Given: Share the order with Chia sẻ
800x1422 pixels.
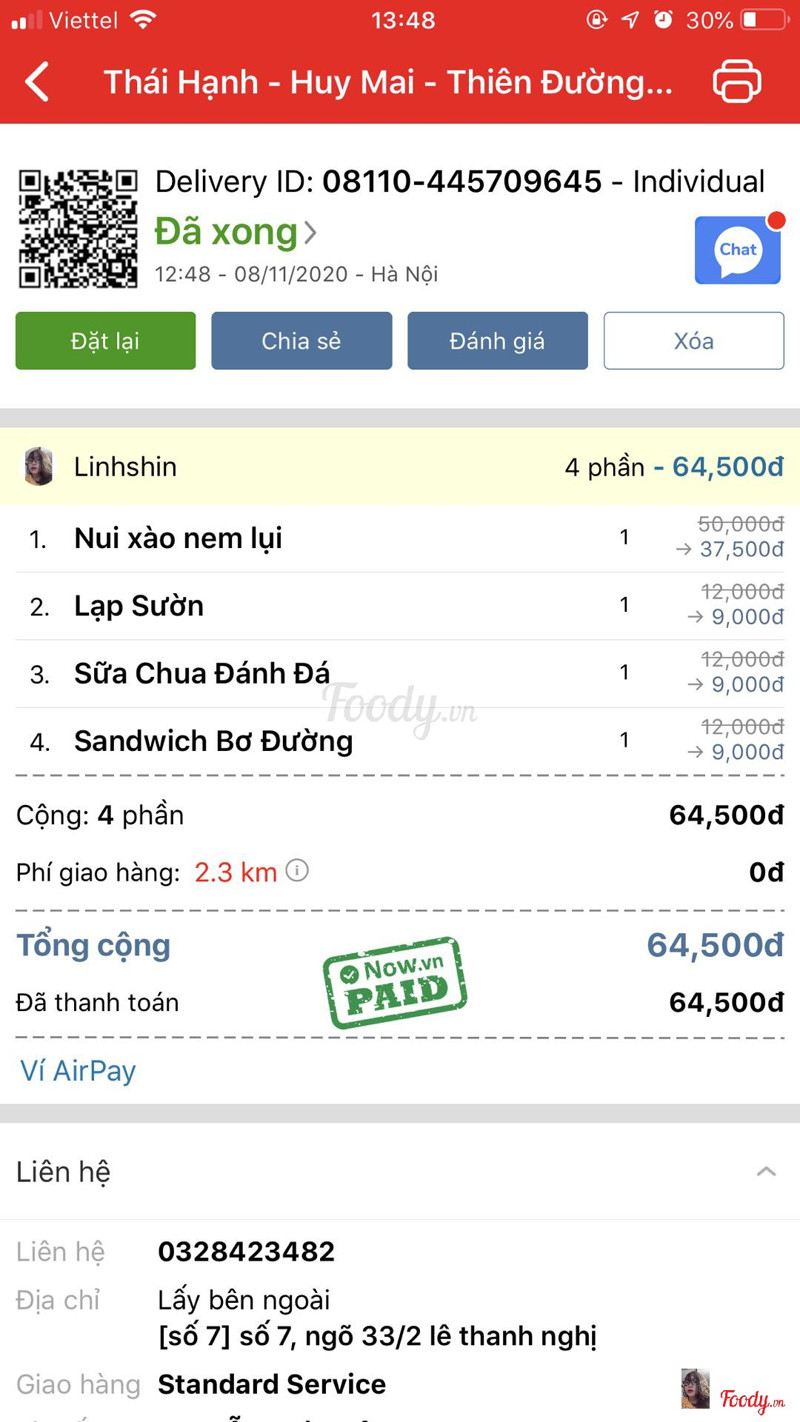Looking at the screenshot, I should coord(301,341).
